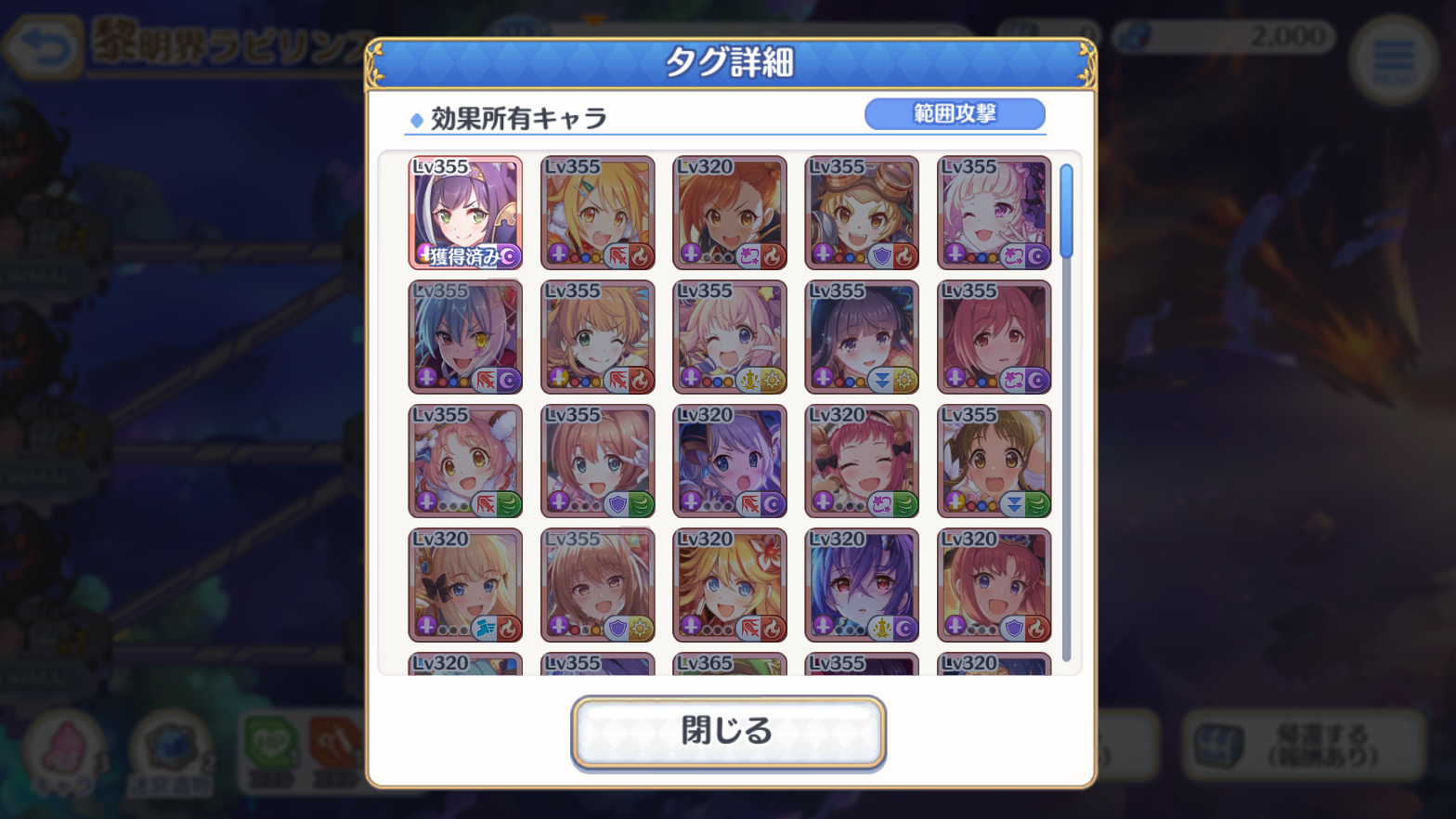Open the dark-blue-haired red-eyed Lv320 character
Viewport: 1456px width, 819px height.
[861, 585]
